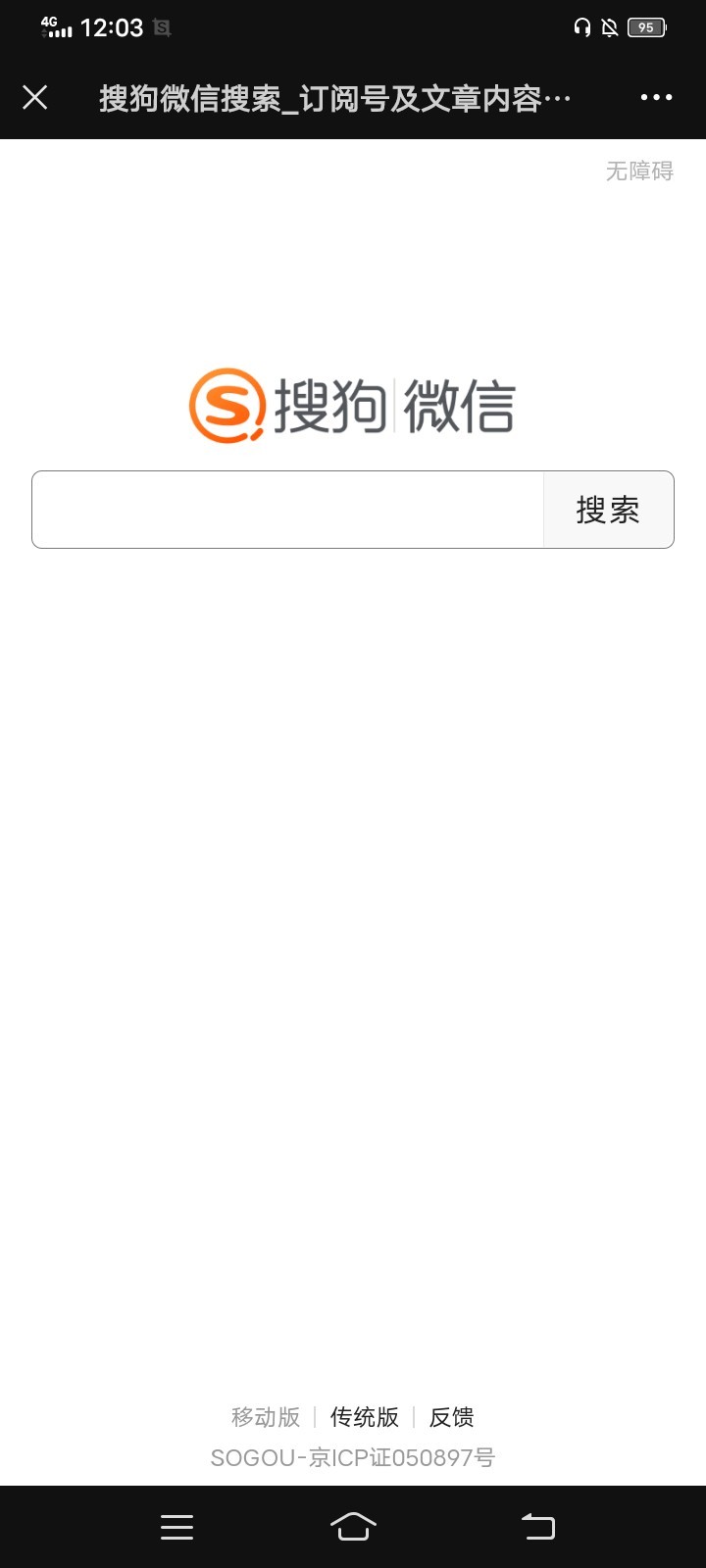The height and width of the screenshot is (1568, 706).
Task: Open the three-dot overflow menu
Action: [x=656, y=97]
